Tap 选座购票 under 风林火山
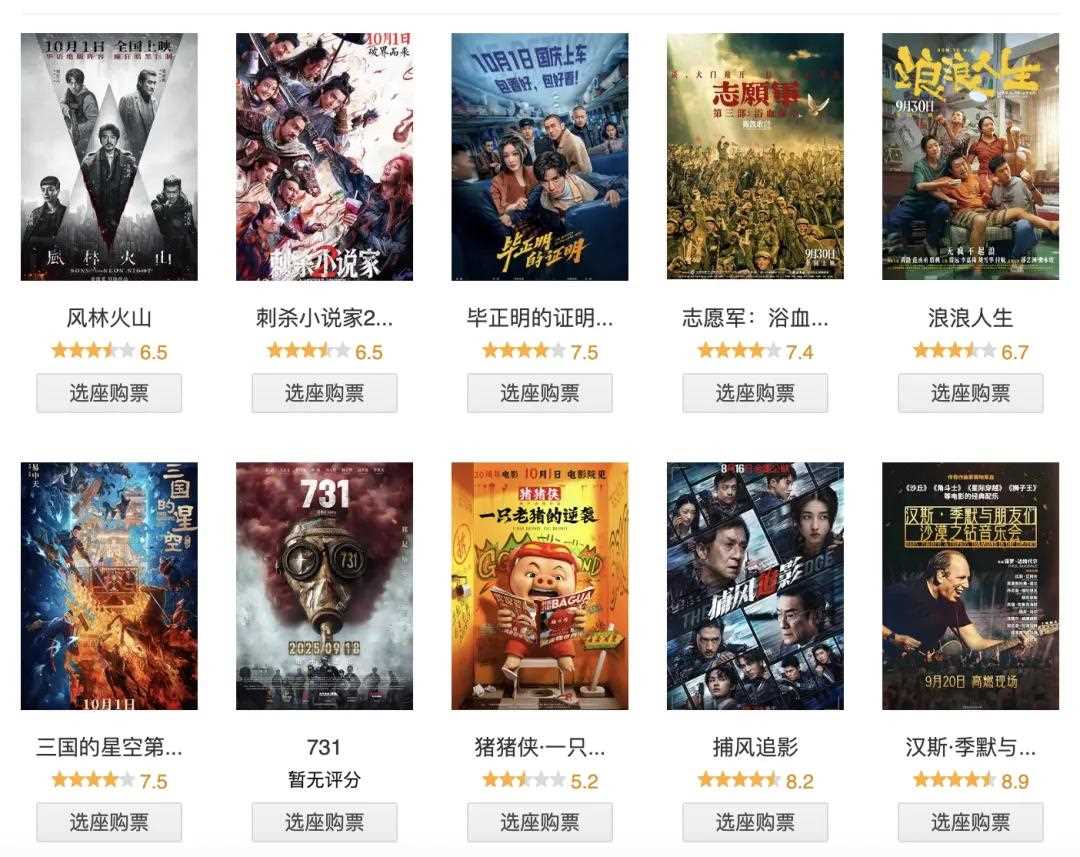This screenshot has height=857, width=1080. click(x=109, y=393)
